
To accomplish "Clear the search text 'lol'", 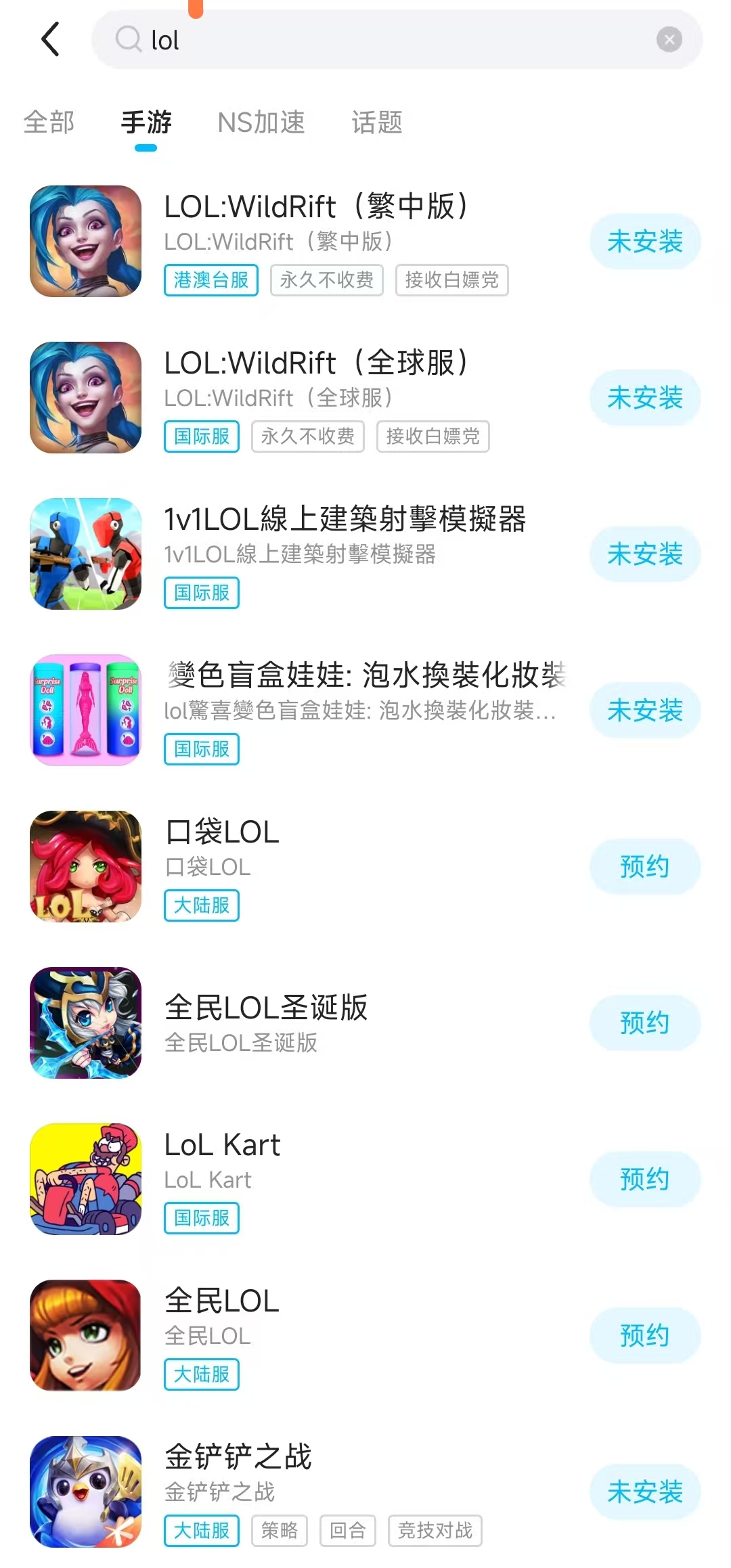I will [669, 39].
